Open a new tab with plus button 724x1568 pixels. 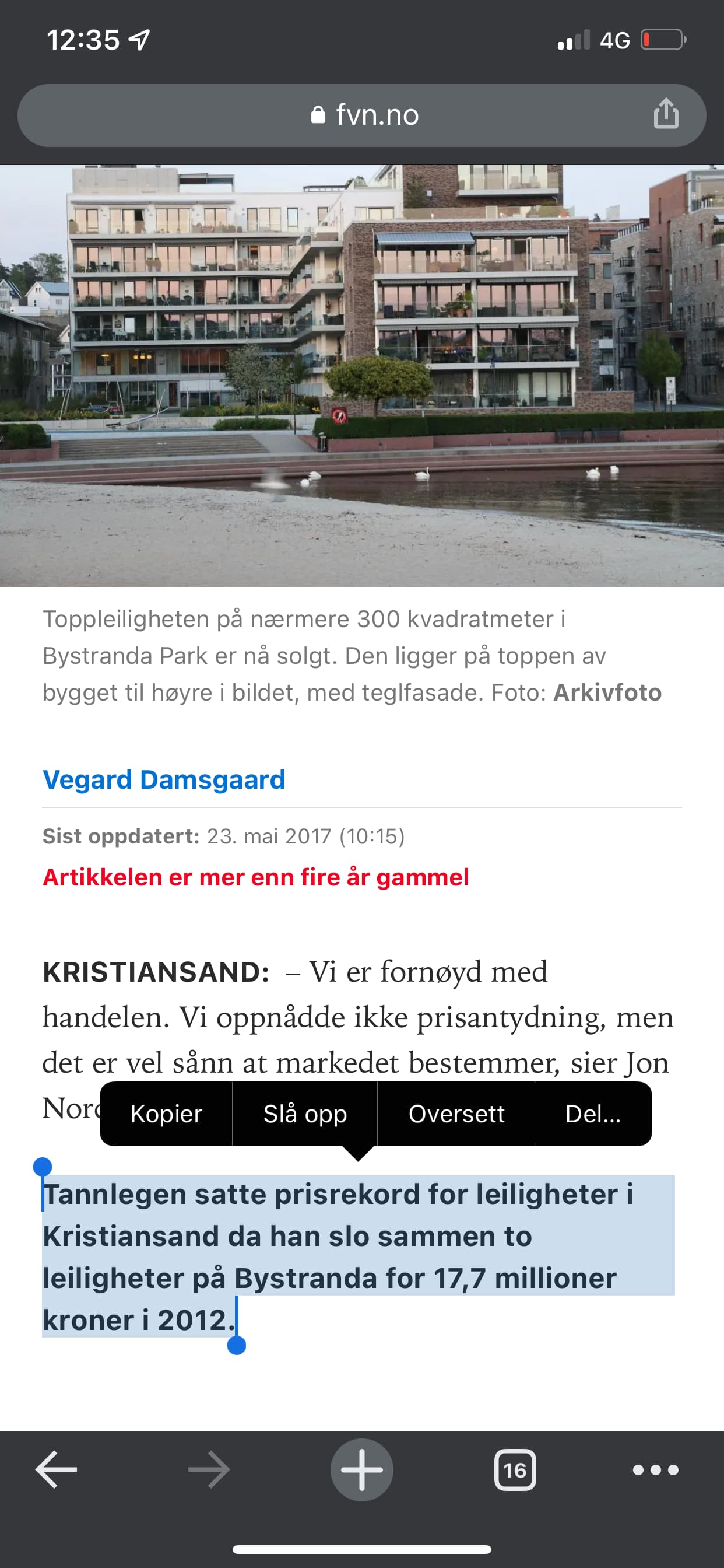tap(362, 1469)
